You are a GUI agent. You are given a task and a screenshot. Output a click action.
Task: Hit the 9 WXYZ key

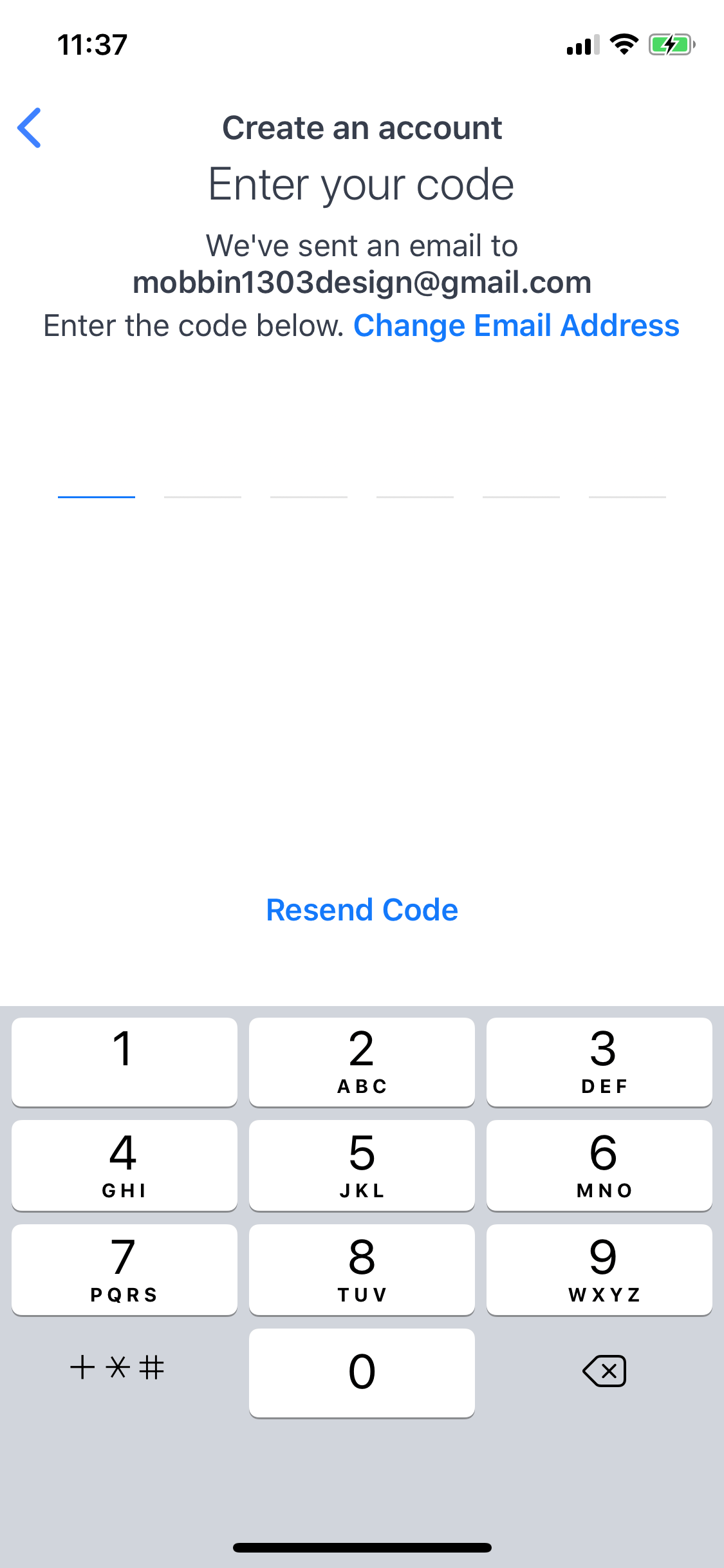(x=599, y=1269)
